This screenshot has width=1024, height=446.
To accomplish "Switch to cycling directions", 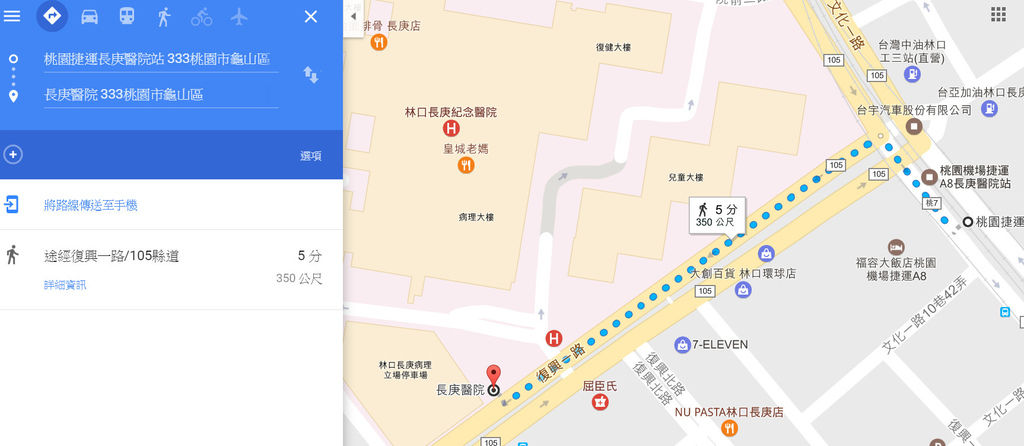I will coord(201,16).
